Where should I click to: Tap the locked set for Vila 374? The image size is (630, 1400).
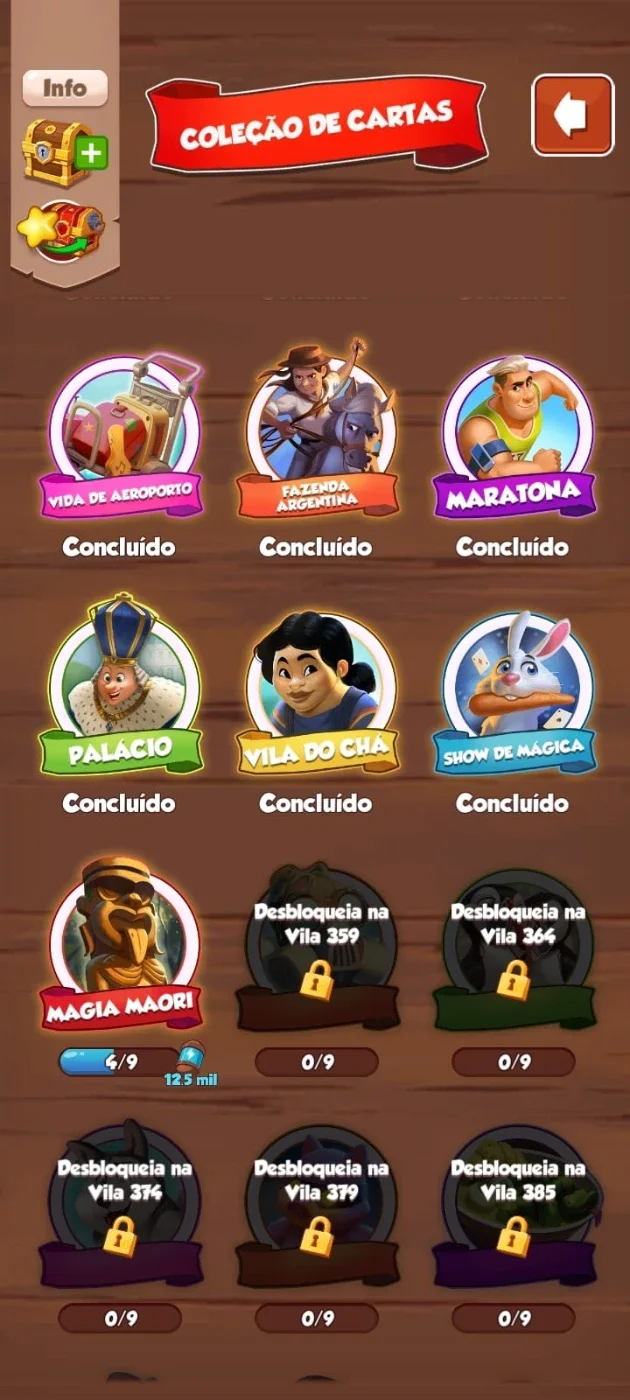point(122,1205)
